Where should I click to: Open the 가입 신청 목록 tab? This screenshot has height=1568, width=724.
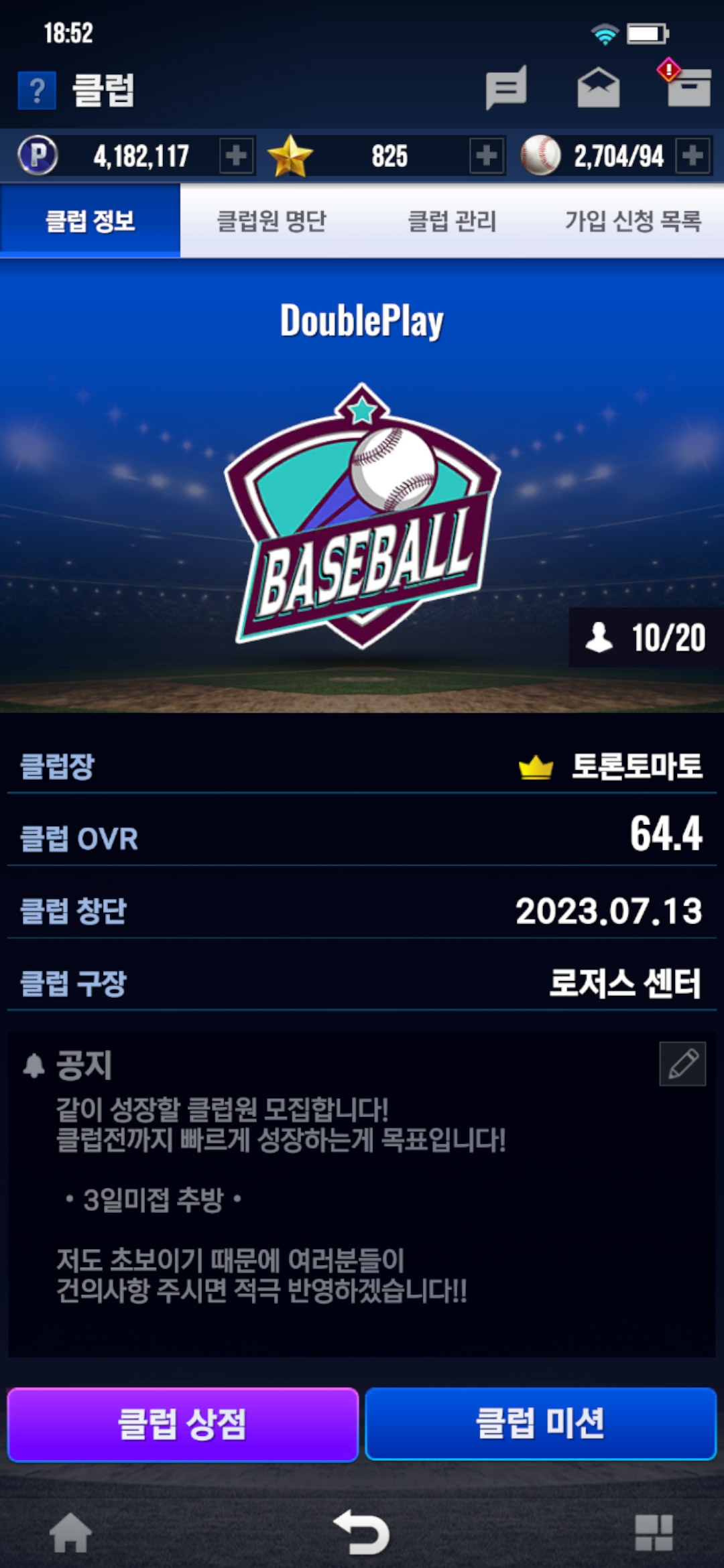(633, 220)
